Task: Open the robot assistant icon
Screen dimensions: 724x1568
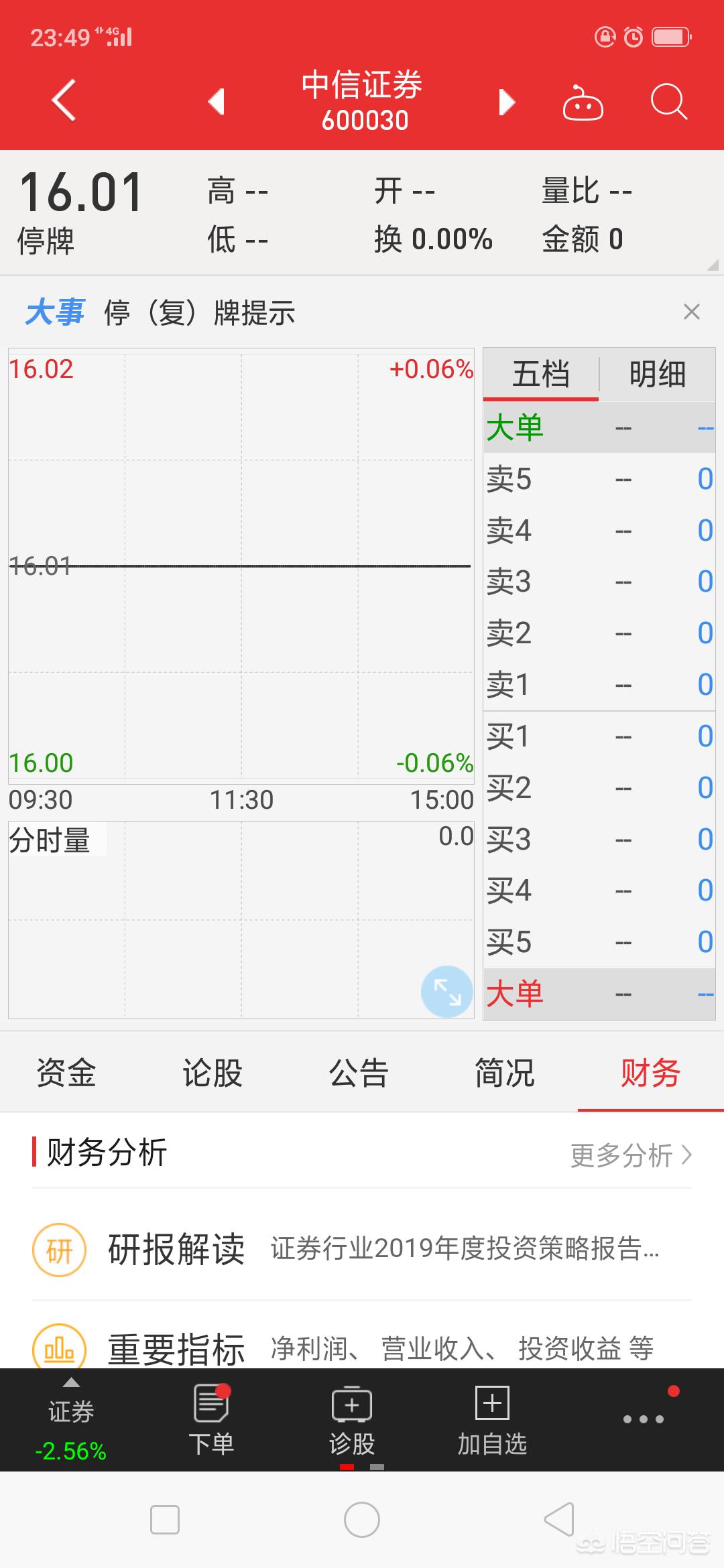Action: tap(583, 103)
